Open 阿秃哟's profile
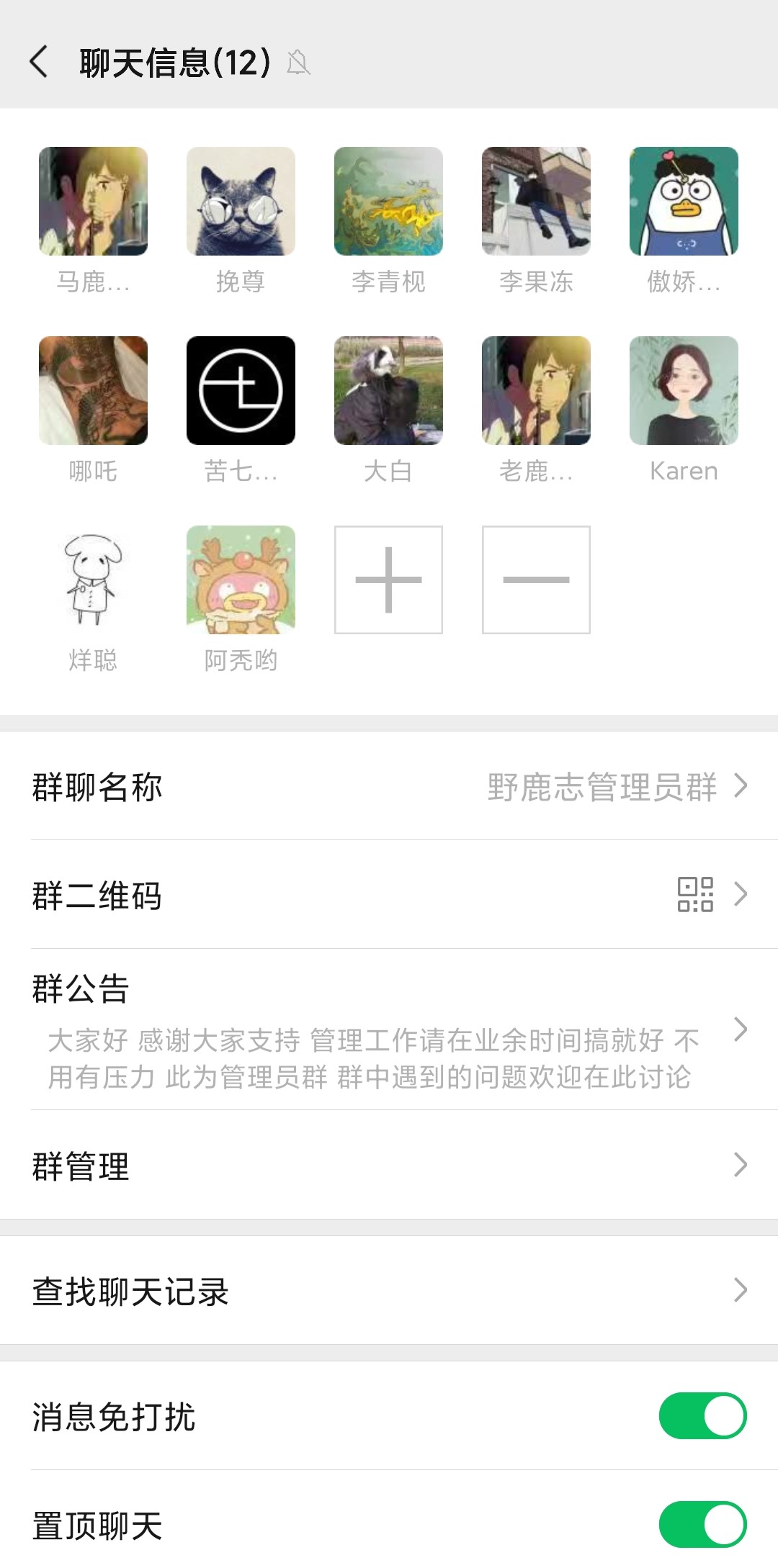 (241, 580)
